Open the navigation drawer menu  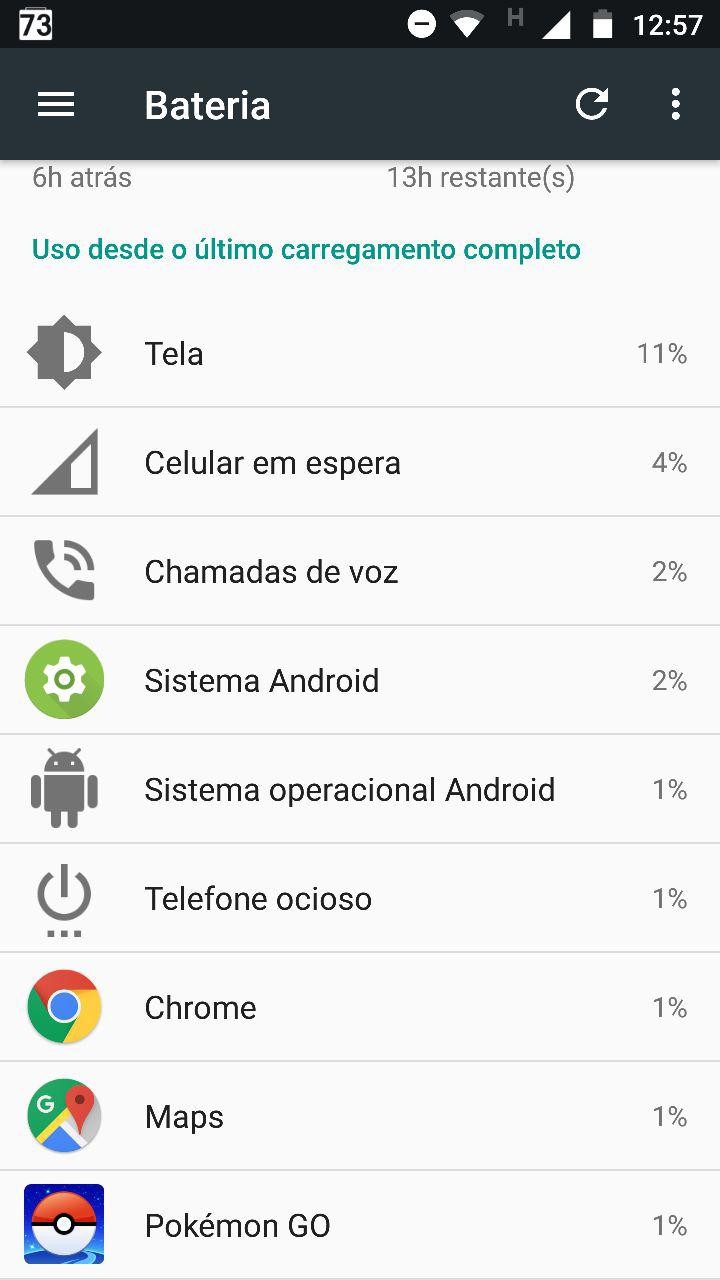coord(56,105)
